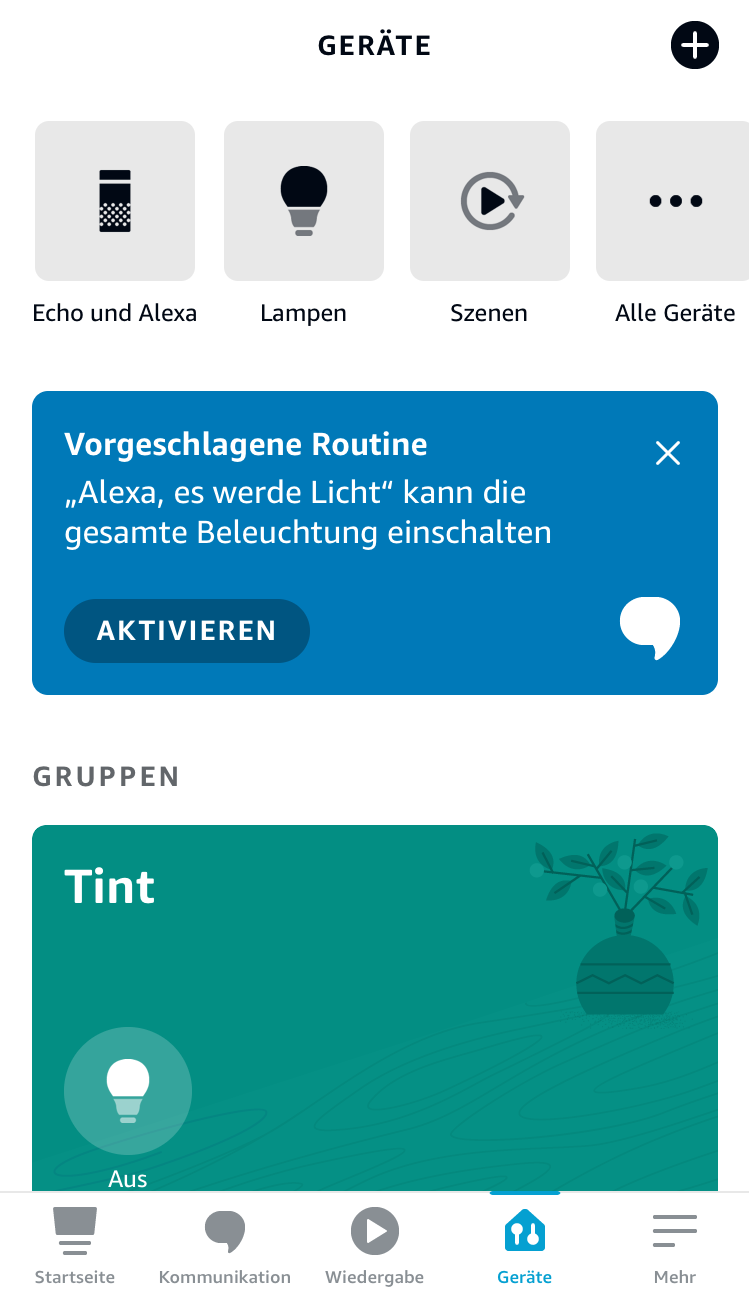Screen dimensions: 749x1294
Task: Open Echo und Alexa devices
Action: click(x=115, y=201)
